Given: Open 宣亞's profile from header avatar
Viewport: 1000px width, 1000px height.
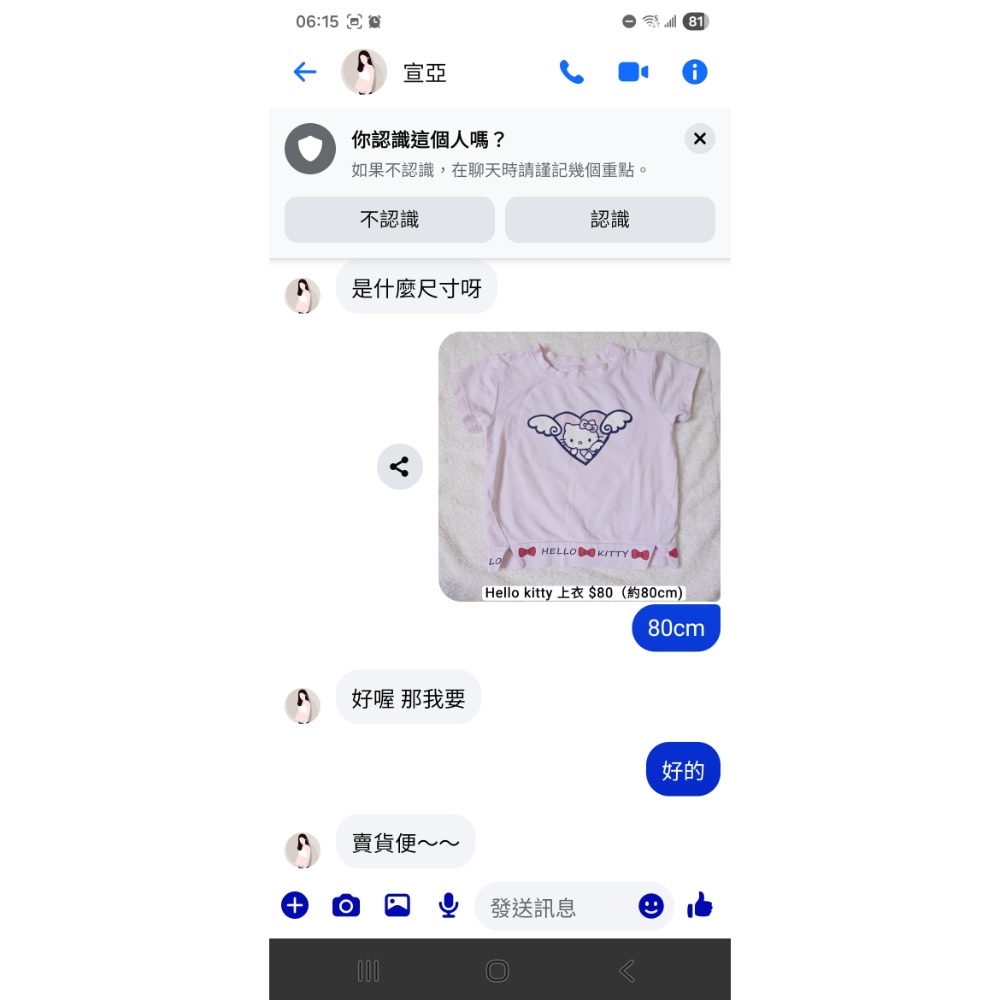Looking at the screenshot, I should pyautogui.click(x=364, y=72).
